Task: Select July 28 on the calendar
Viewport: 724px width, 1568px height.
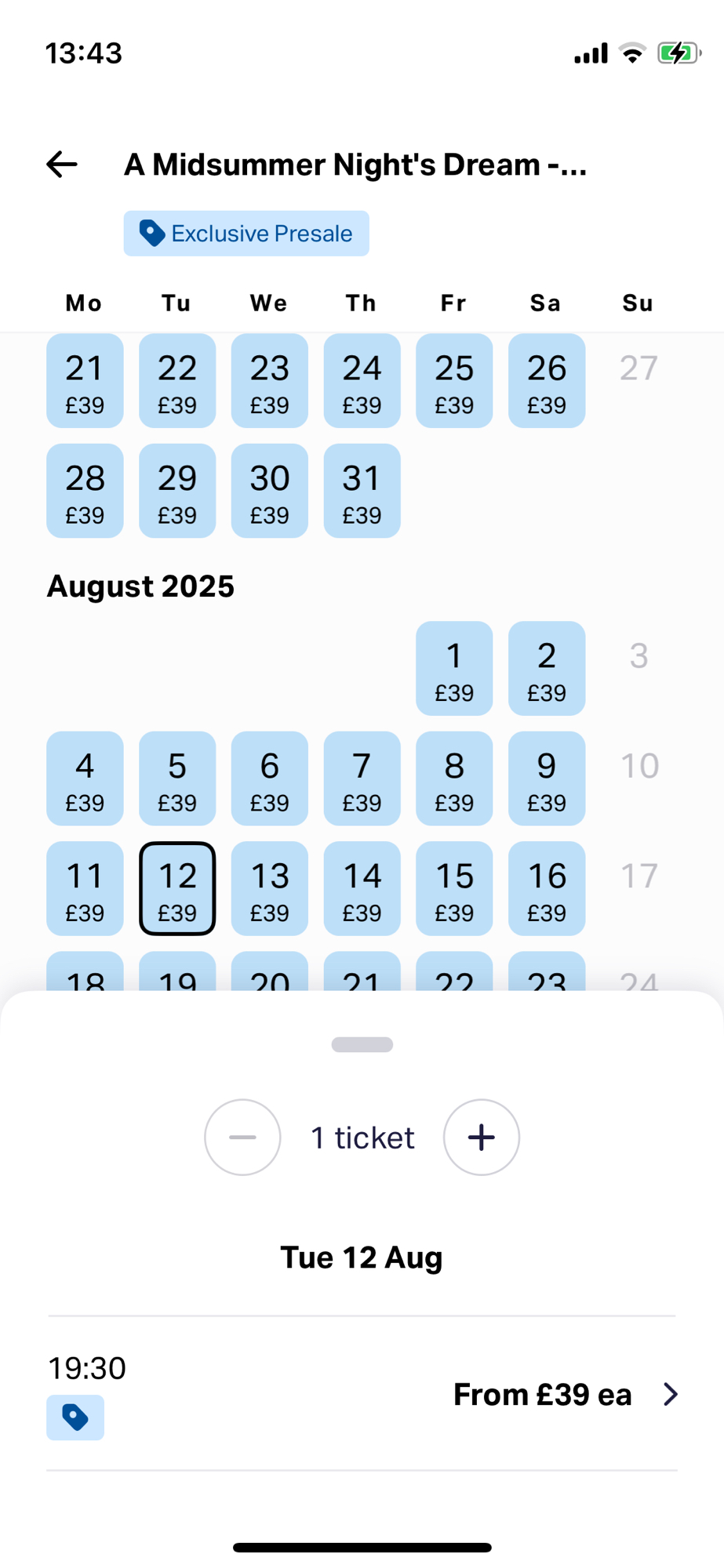Action: (x=85, y=491)
